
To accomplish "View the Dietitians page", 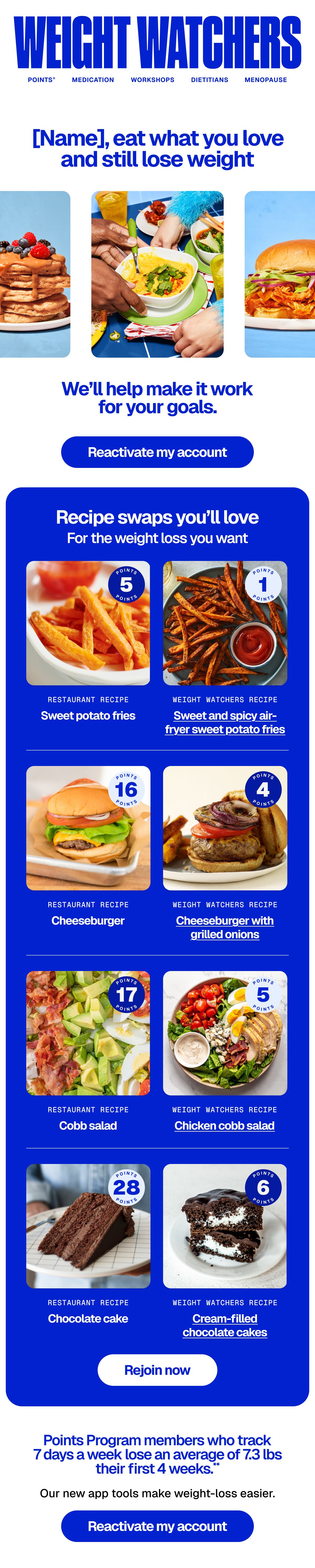I will tap(210, 80).
